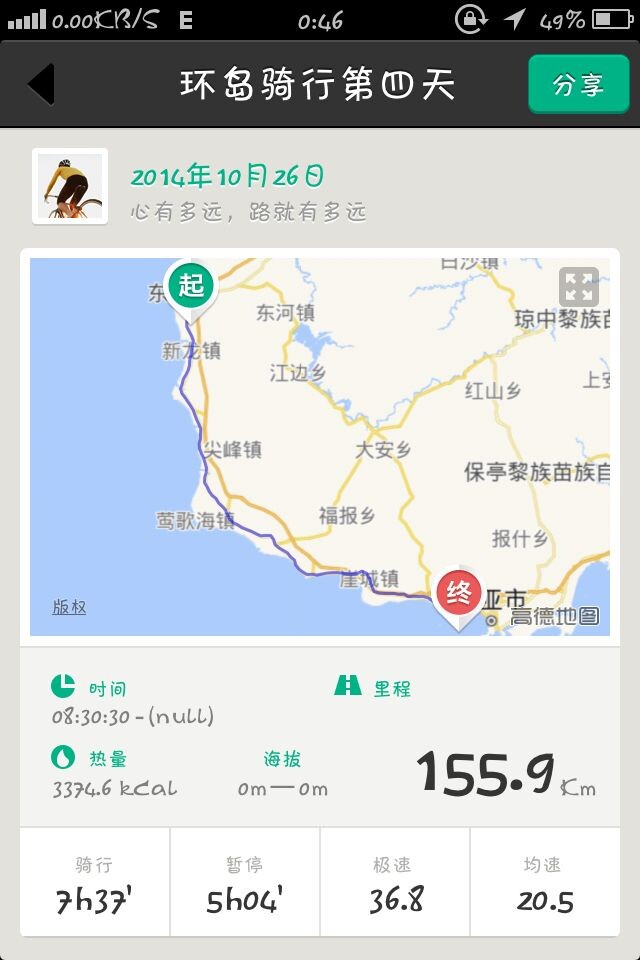Expand the route map to fullscreen
This screenshot has height=960, width=640.
click(579, 287)
